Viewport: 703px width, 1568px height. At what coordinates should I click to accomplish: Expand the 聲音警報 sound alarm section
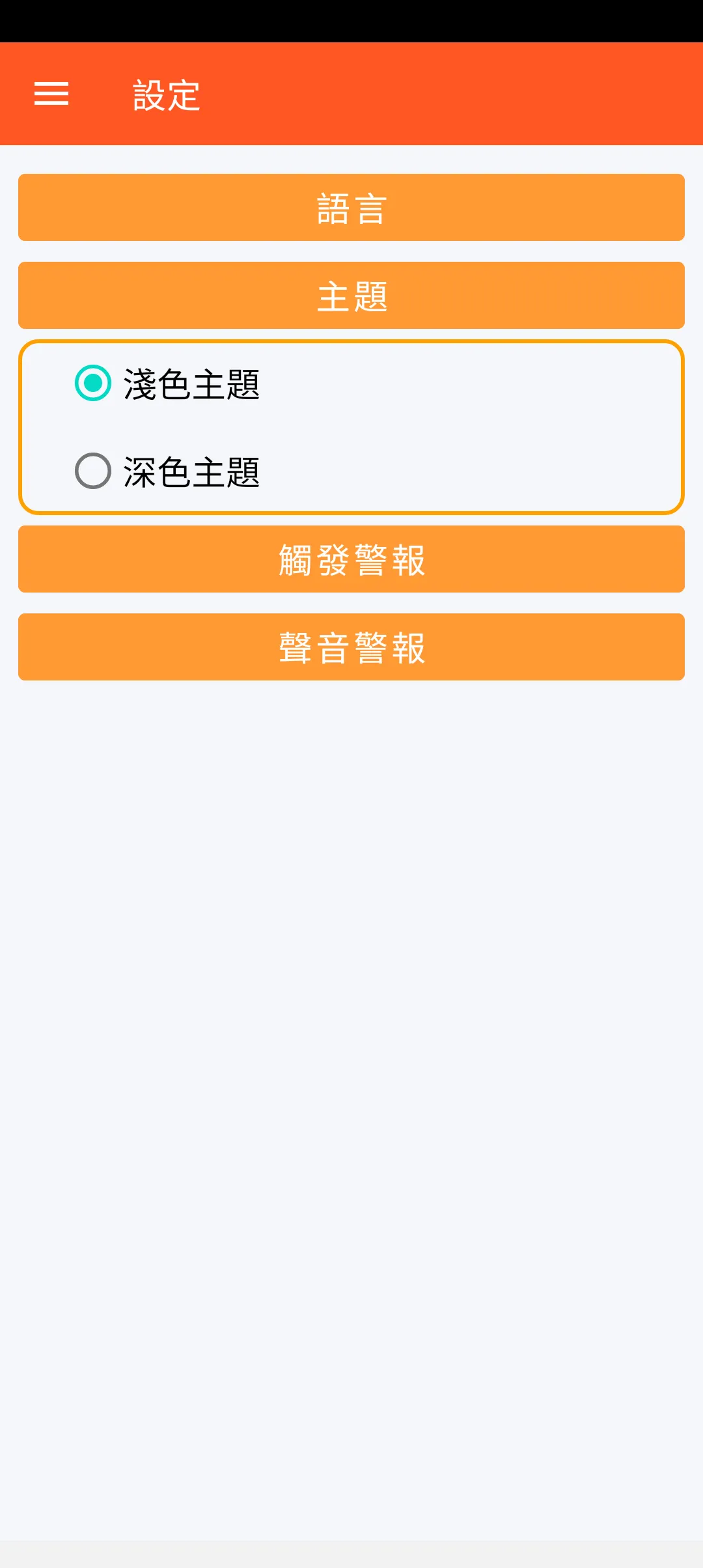[x=351, y=647]
